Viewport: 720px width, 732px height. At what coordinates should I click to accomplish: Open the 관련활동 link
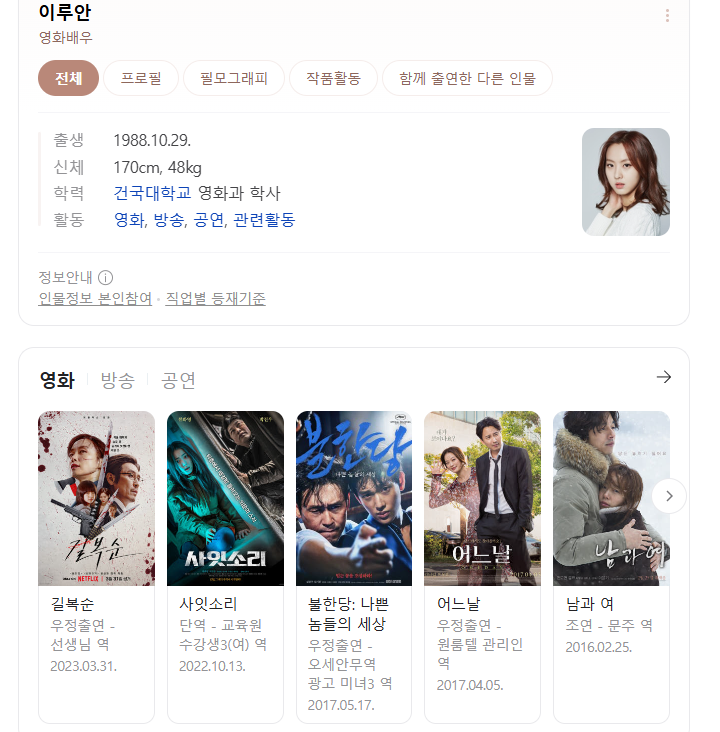264,219
